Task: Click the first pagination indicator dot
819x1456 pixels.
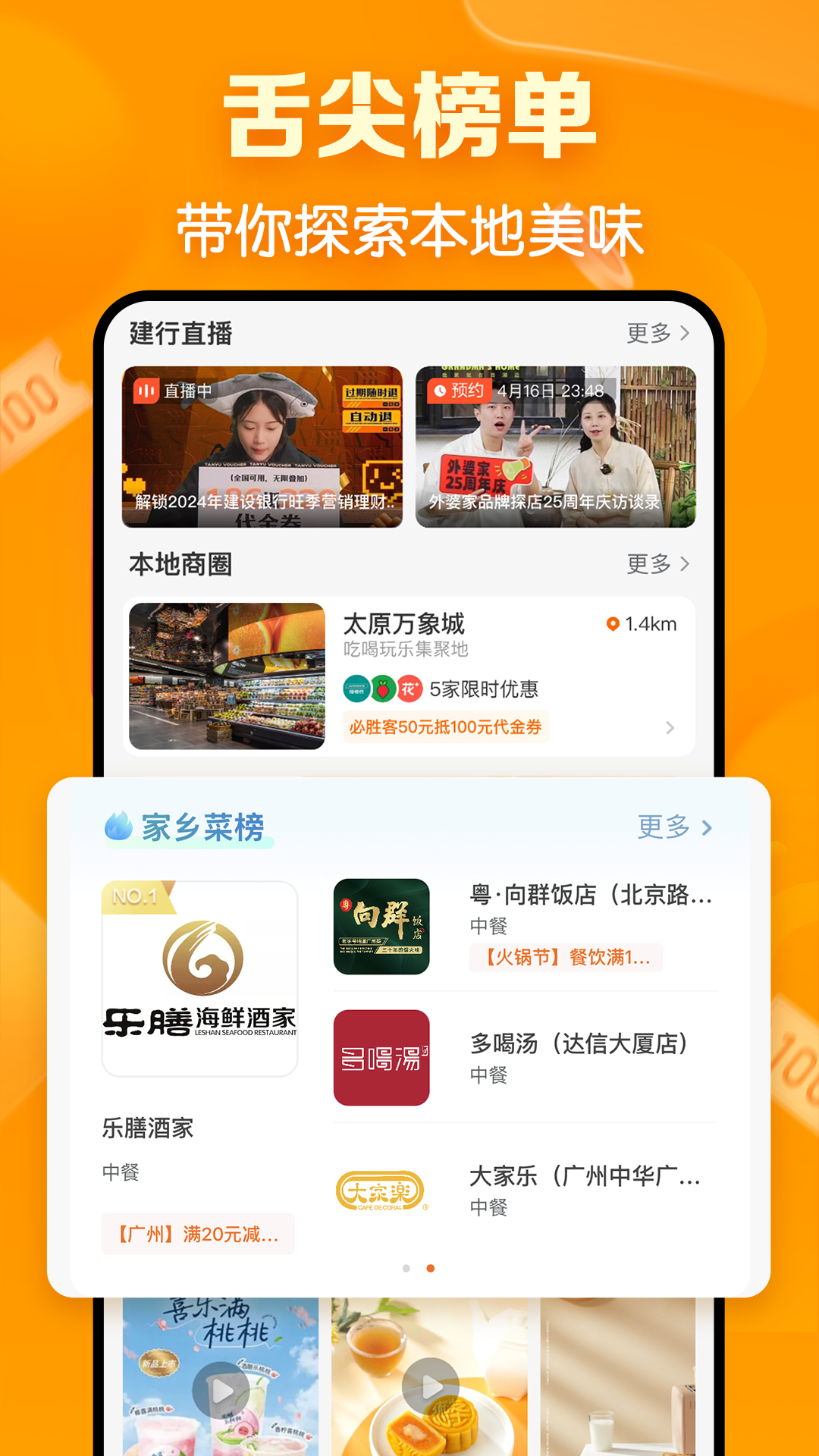Action: point(406,1268)
